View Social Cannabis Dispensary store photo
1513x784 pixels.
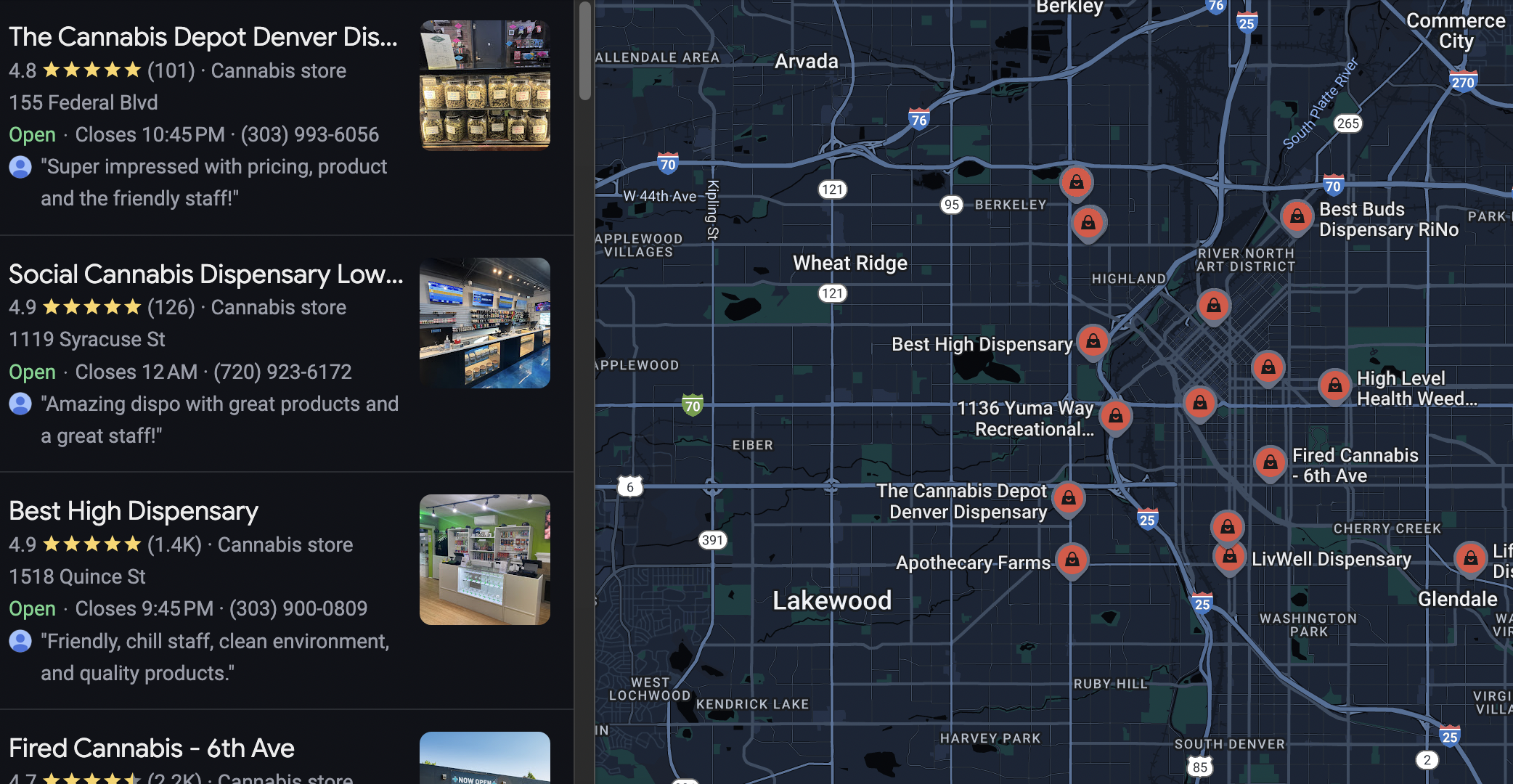click(484, 323)
